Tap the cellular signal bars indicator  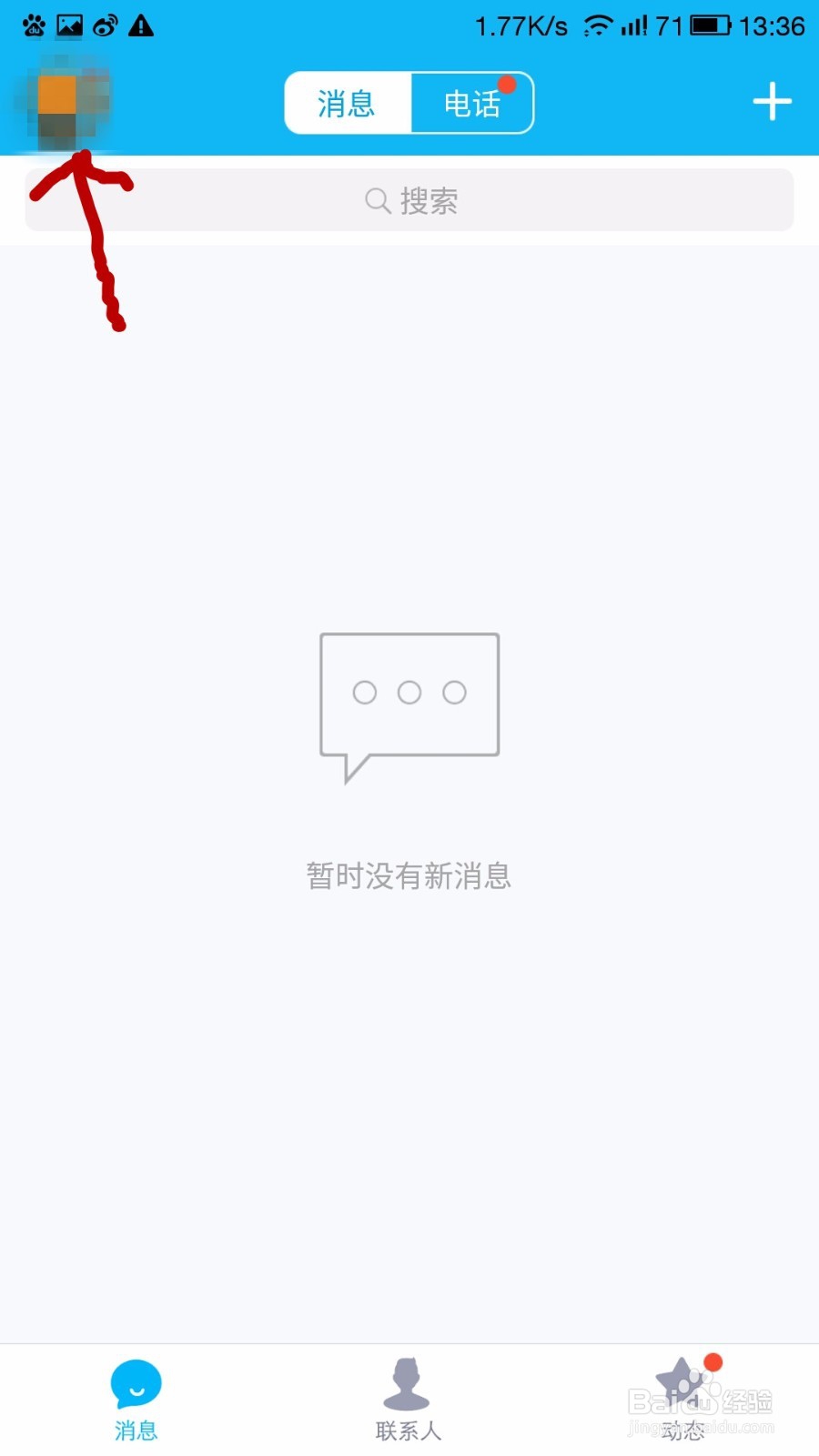pos(634,25)
